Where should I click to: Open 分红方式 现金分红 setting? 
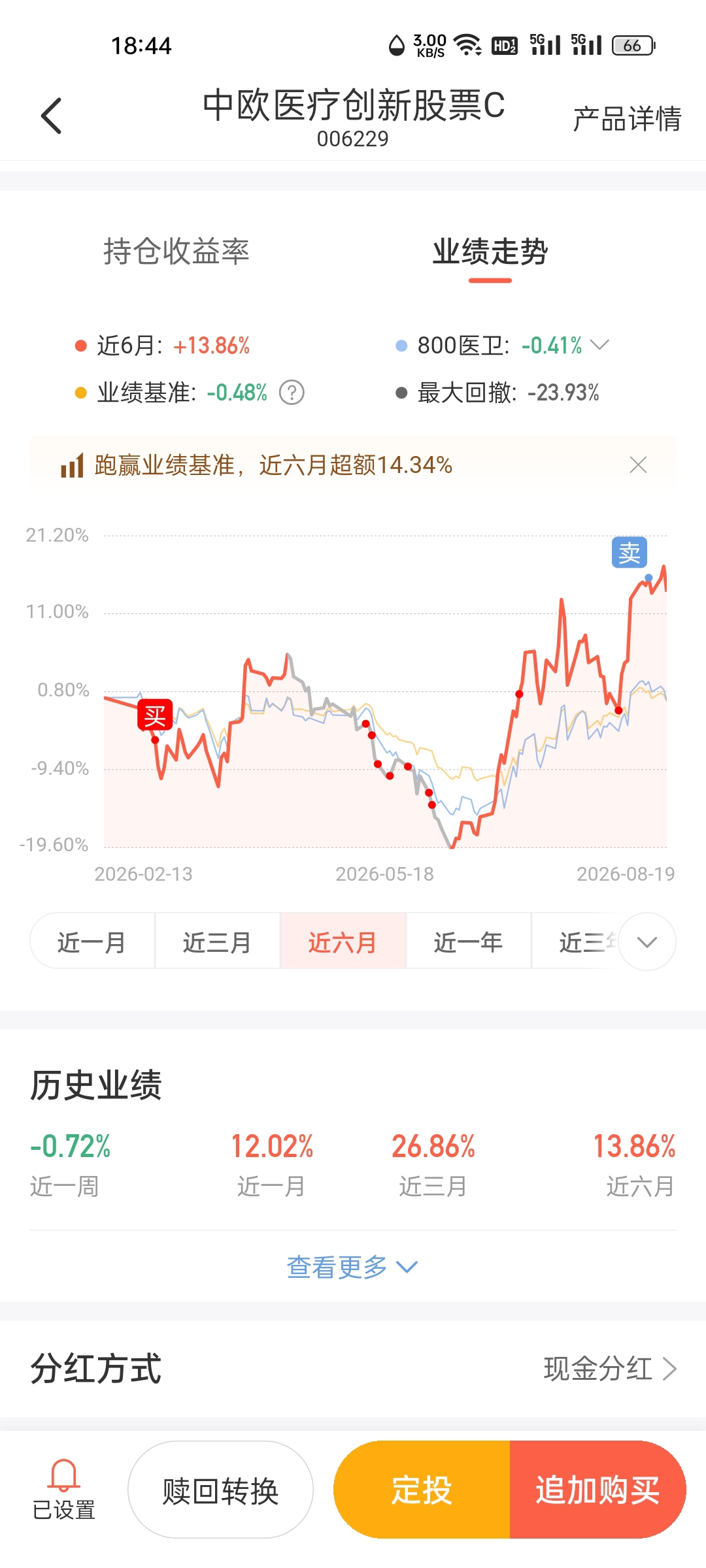click(x=609, y=1369)
